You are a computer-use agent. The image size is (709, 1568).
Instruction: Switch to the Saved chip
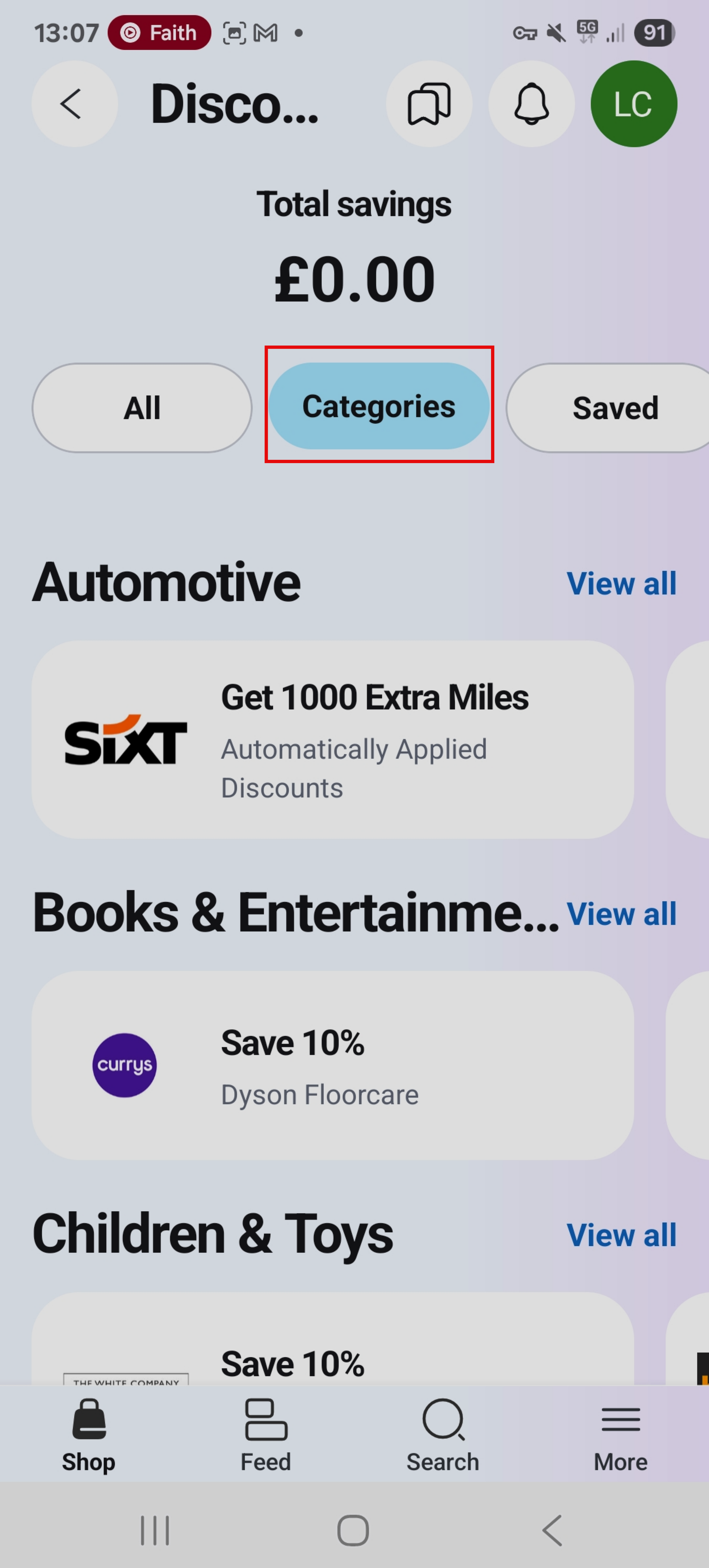(x=614, y=408)
